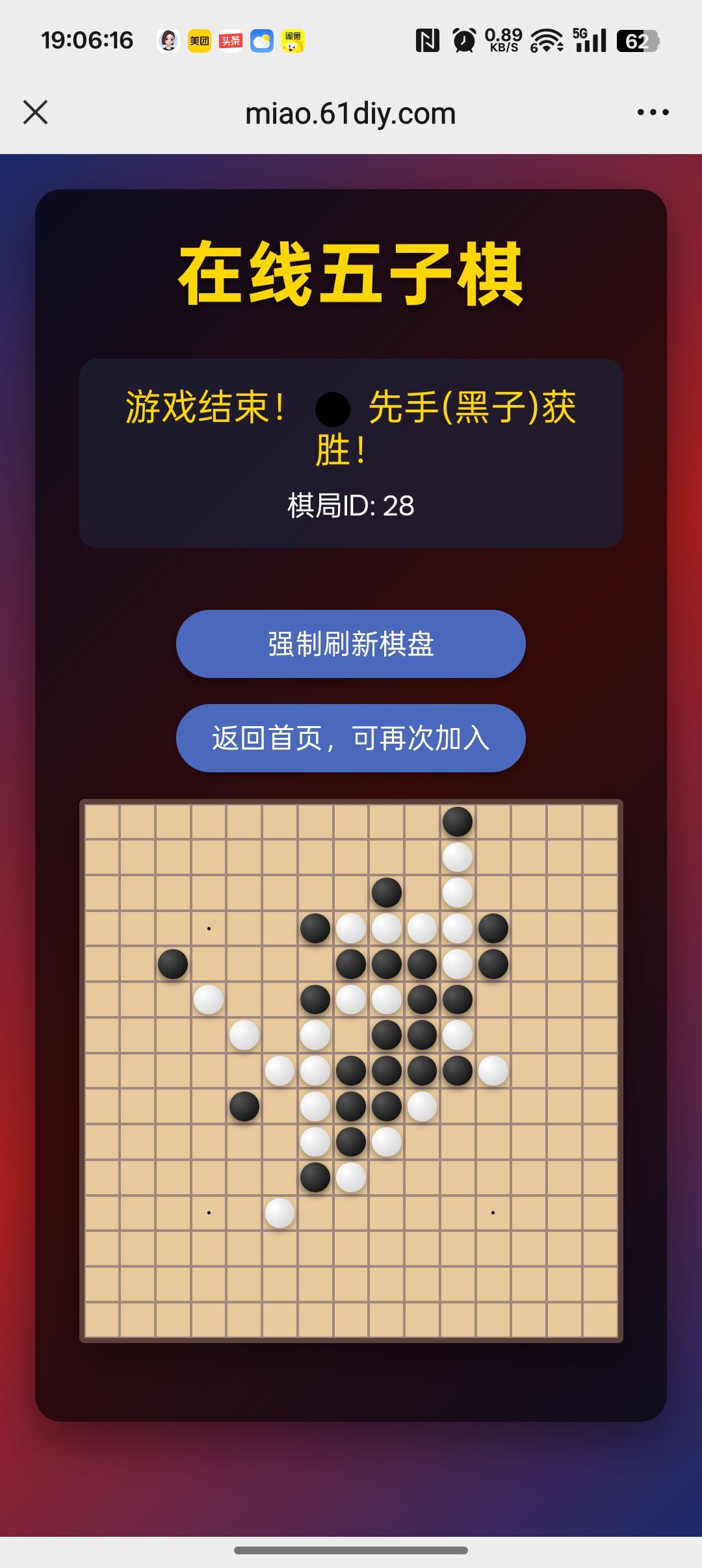Return home via 返回首页，可再次加入
Screen dimensions: 702x1568
(351, 738)
